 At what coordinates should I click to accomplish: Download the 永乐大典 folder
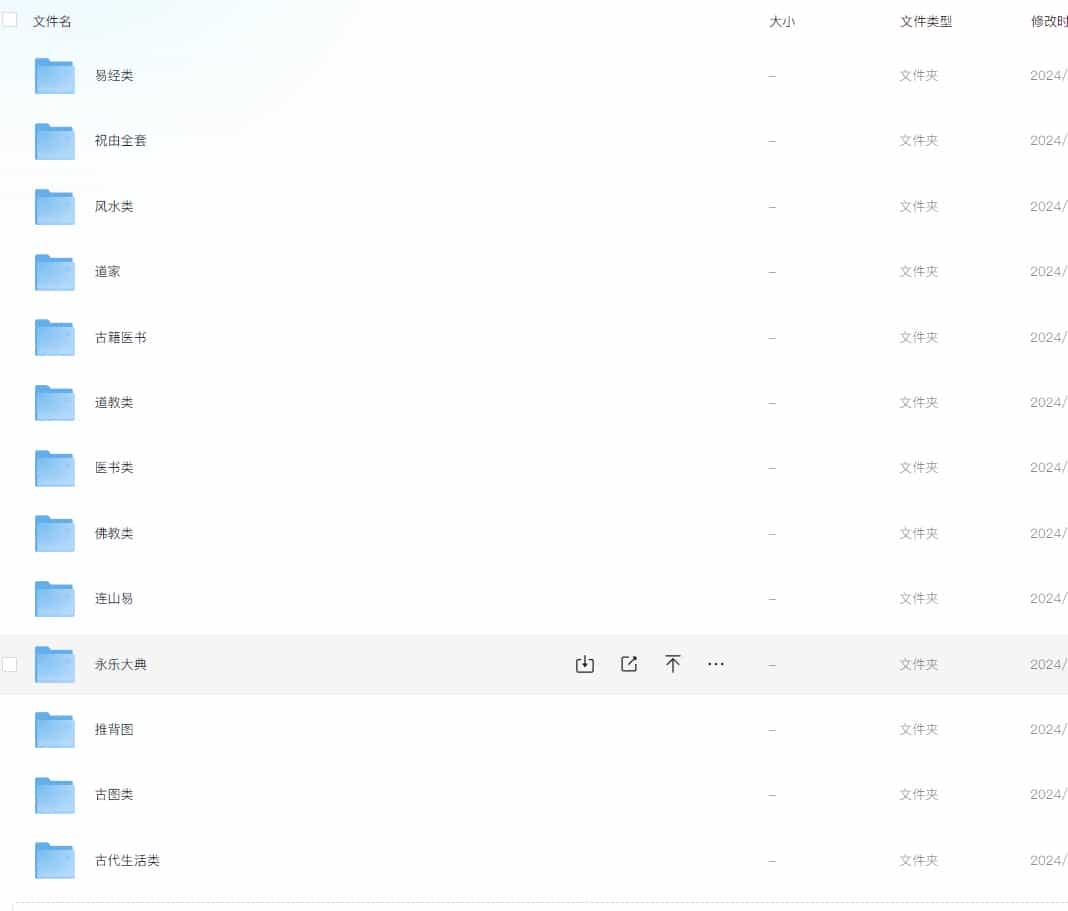pos(585,664)
